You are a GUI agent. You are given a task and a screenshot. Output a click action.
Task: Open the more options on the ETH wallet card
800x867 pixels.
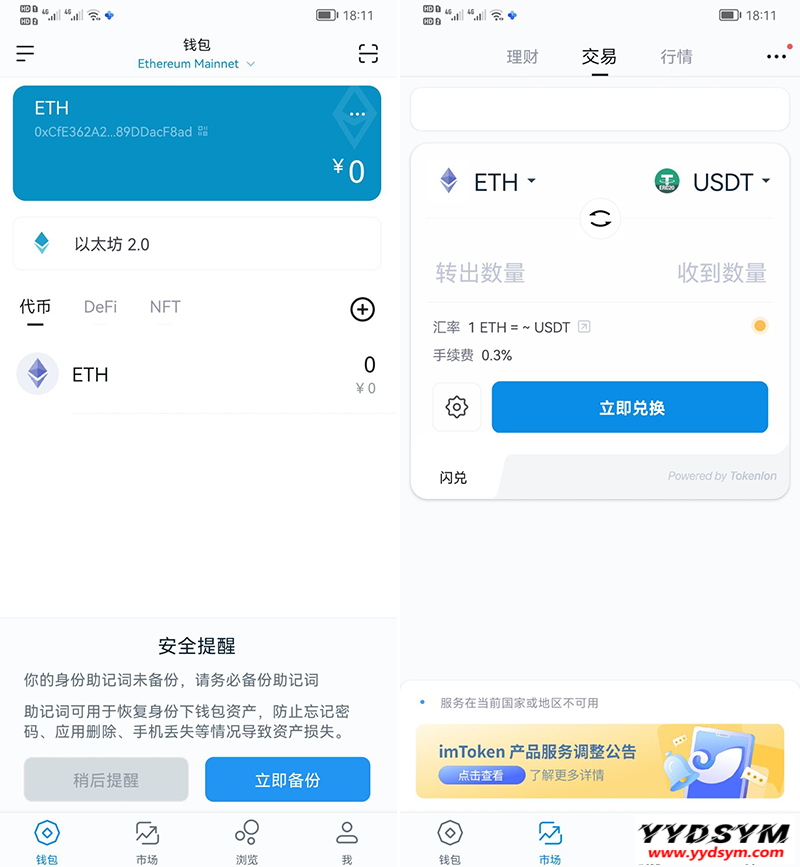tap(357, 114)
